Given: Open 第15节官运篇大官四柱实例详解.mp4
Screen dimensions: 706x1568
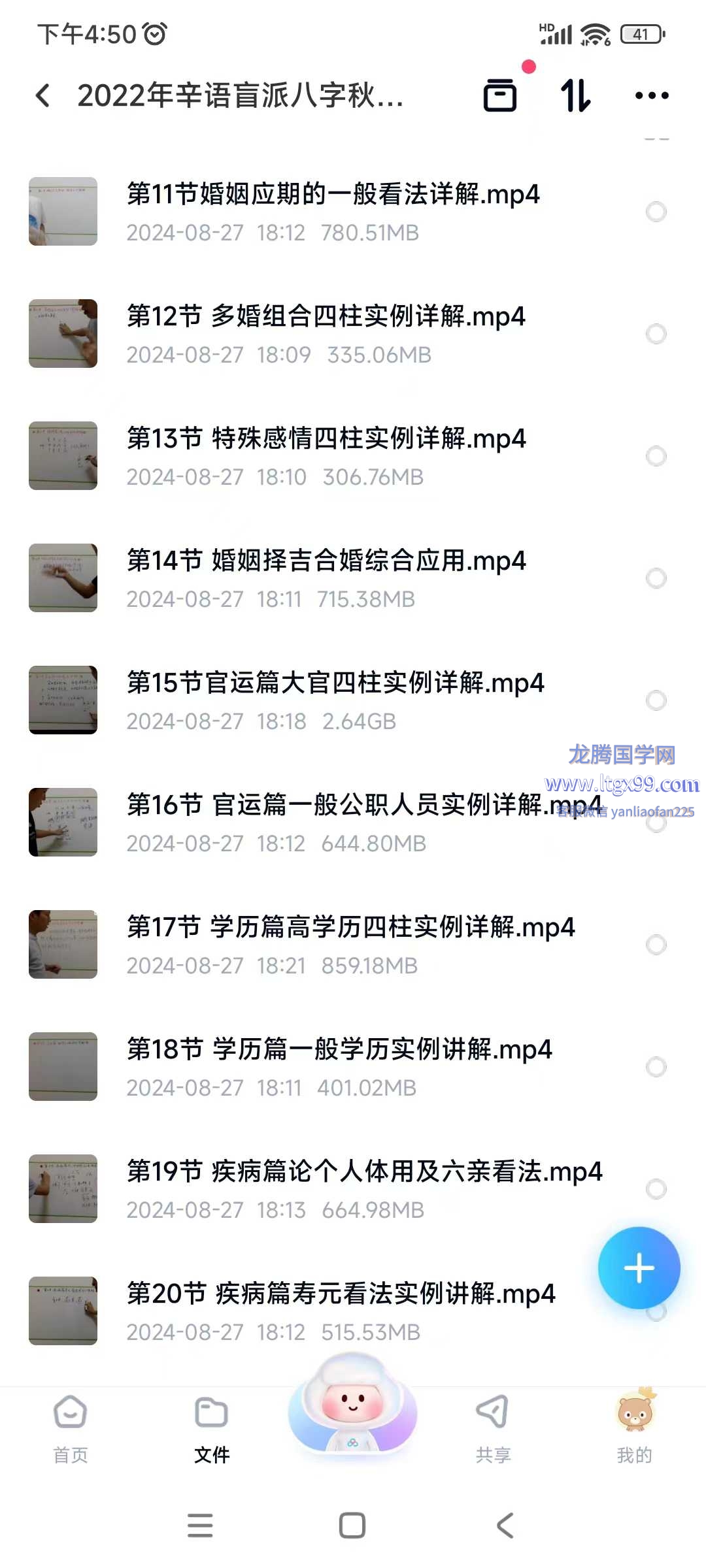Looking at the screenshot, I should pos(335,700).
